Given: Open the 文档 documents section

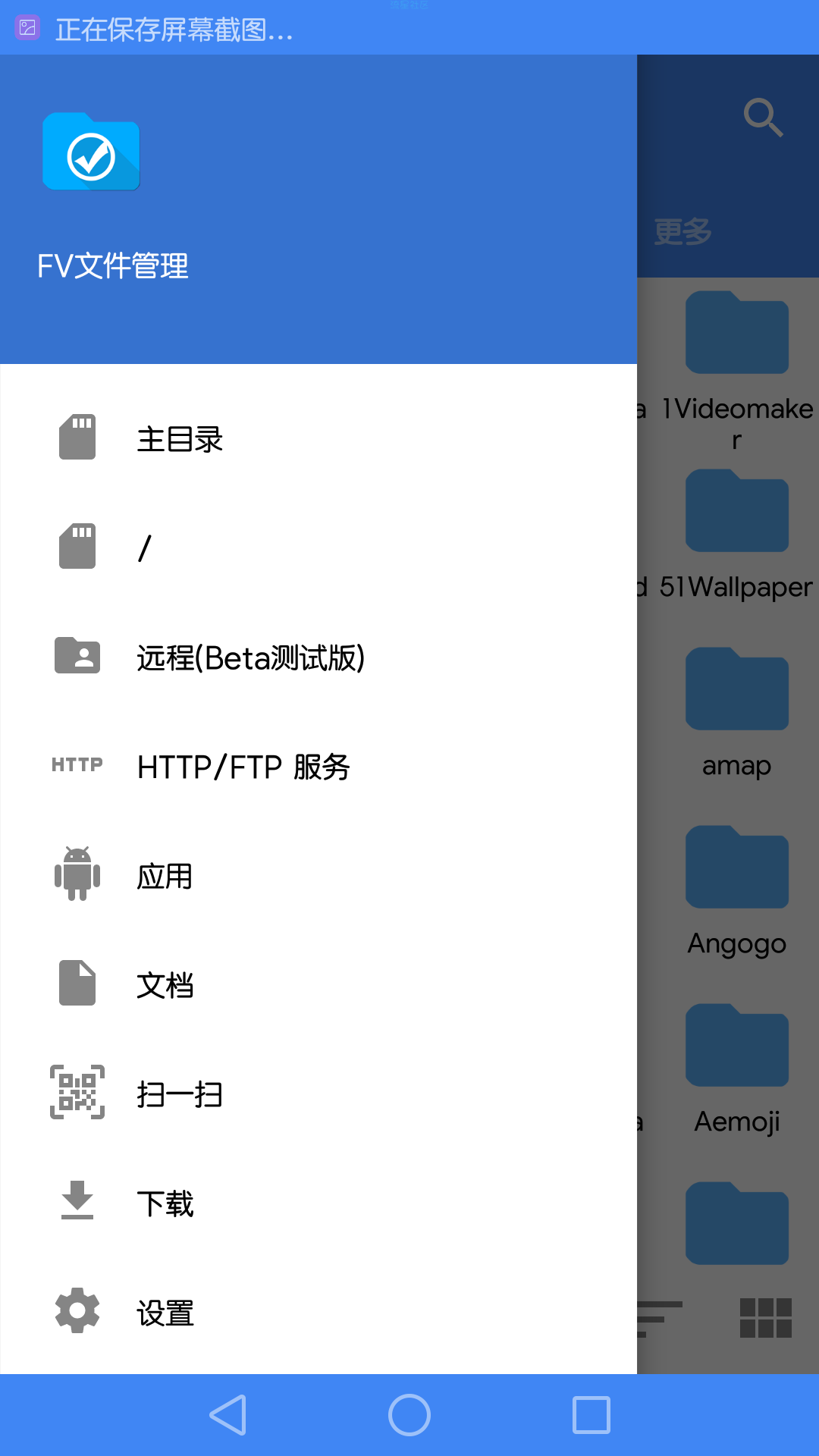Looking at the screenshot, I should [318, 984].
